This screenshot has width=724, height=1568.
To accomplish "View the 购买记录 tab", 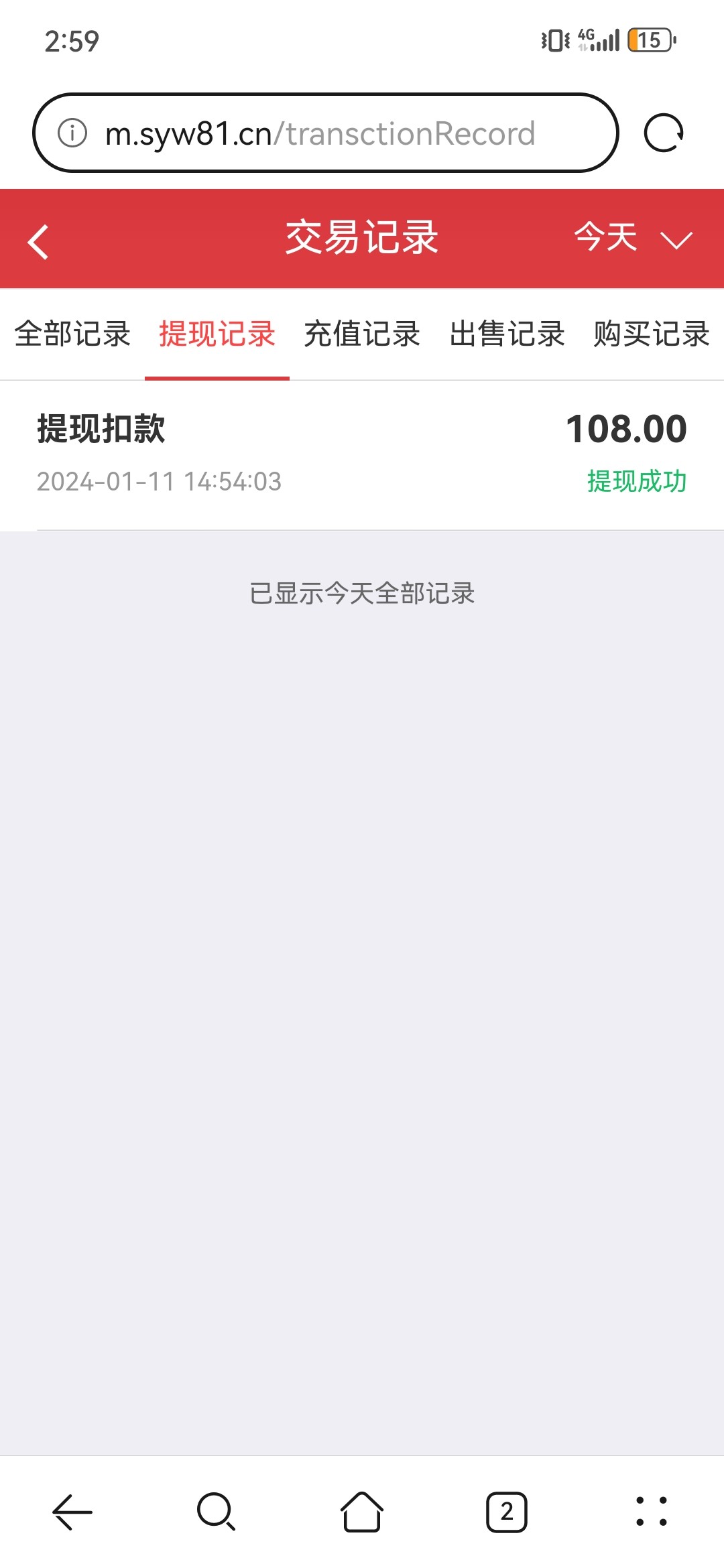I will pos(650,335).
